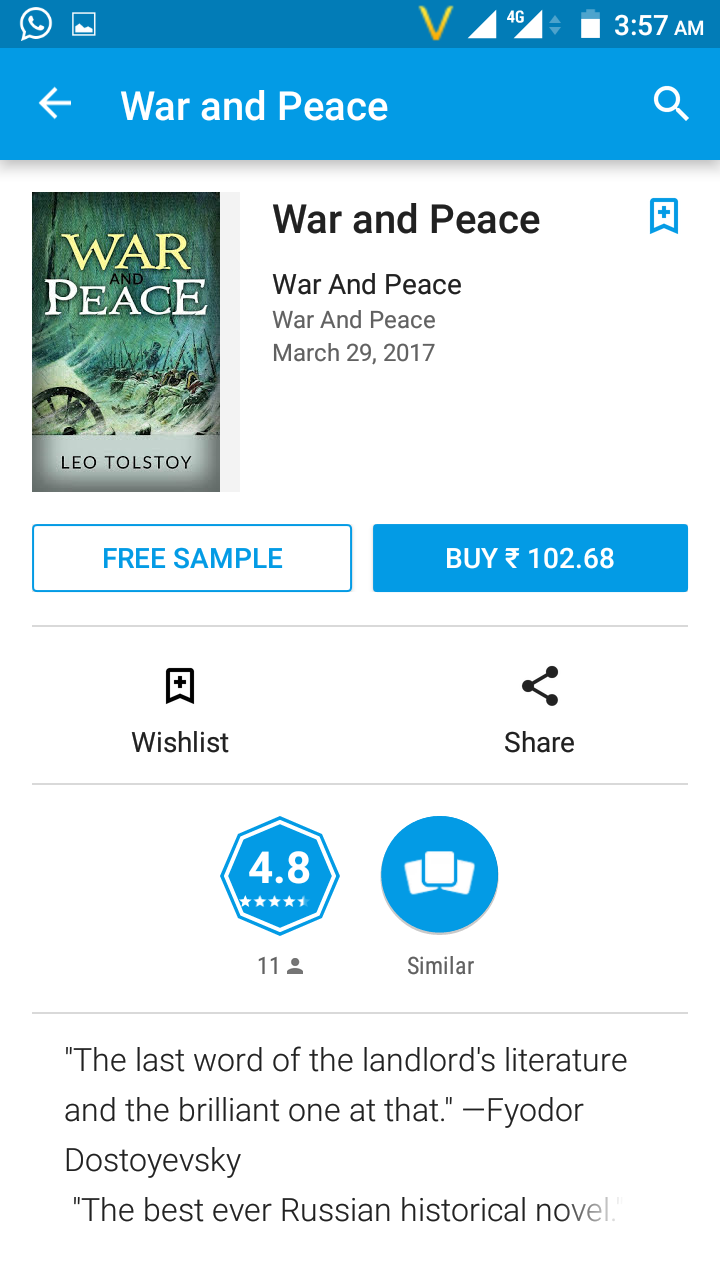Screen dimensions: 720x1280
Task: Download the free sample
Action: tap(192, 558)
